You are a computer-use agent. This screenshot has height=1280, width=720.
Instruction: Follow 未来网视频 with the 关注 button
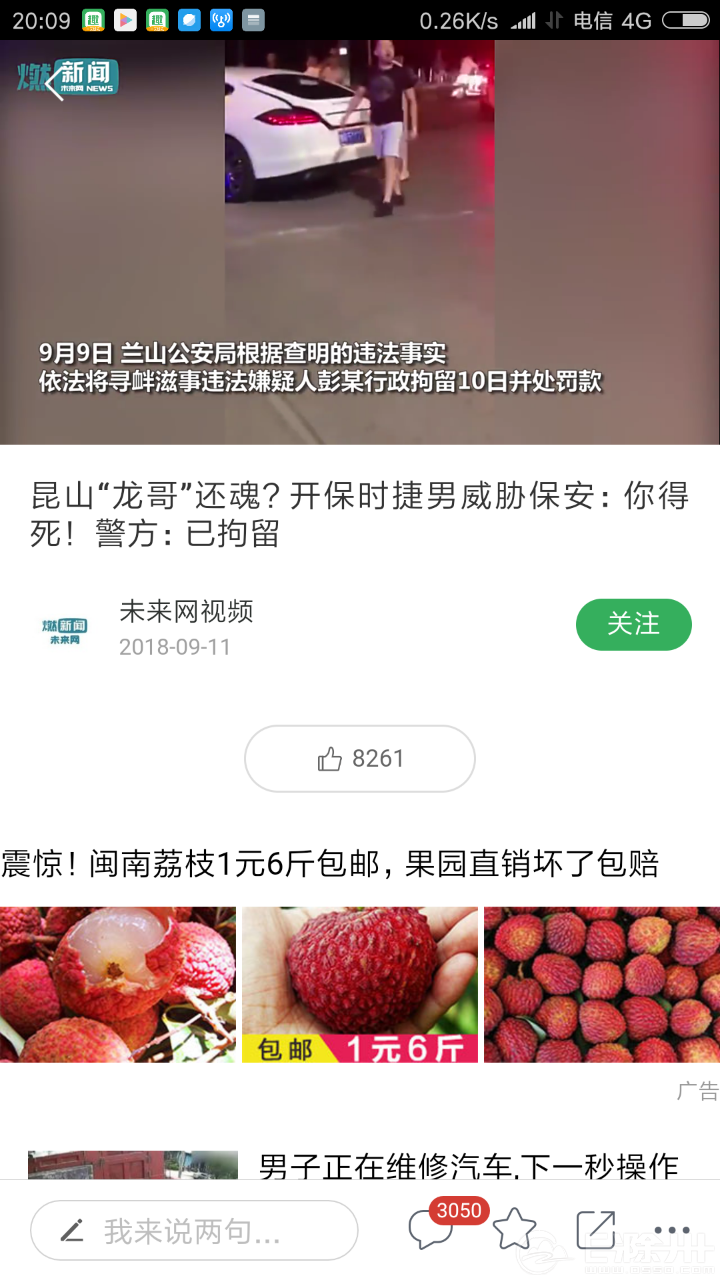633,624
